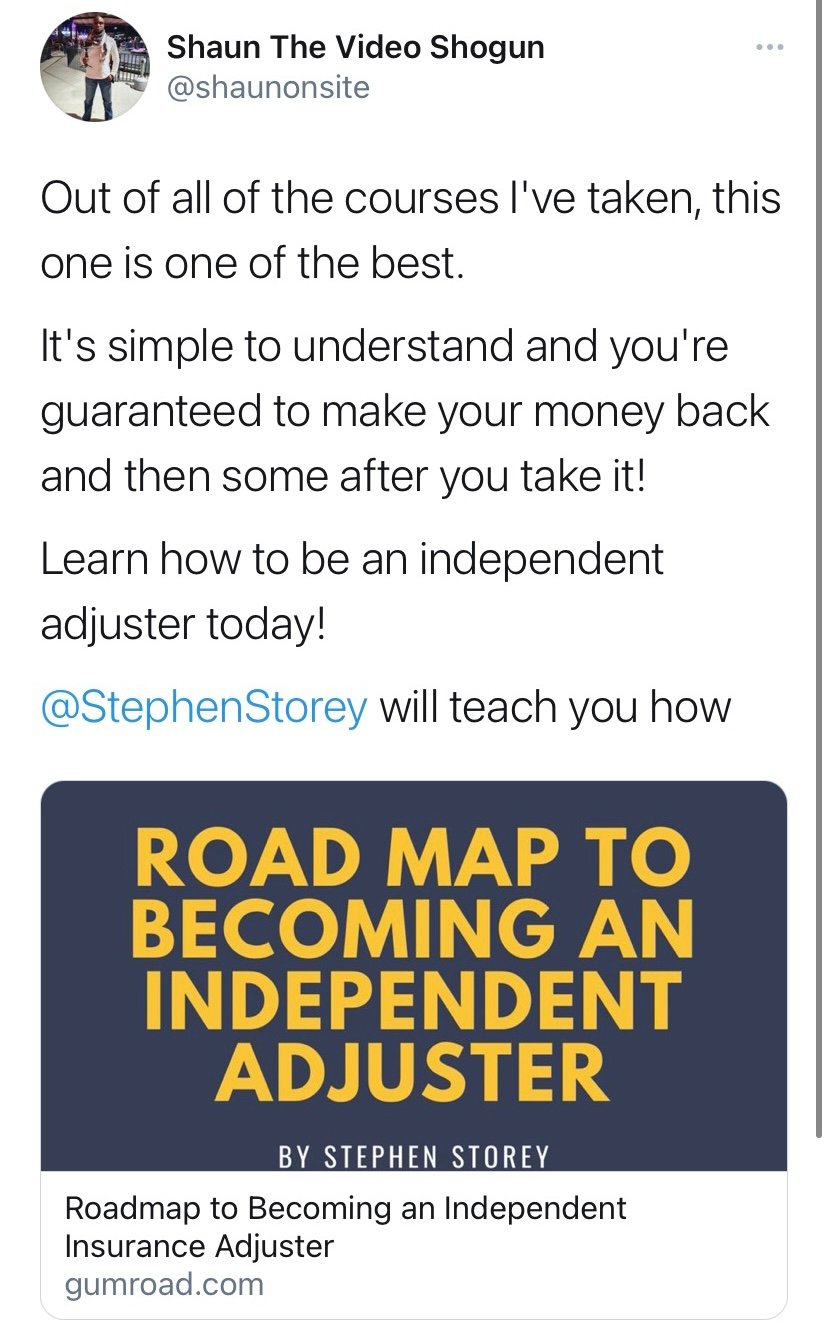Open the @StephenStorey mention

tap(205, 707)
